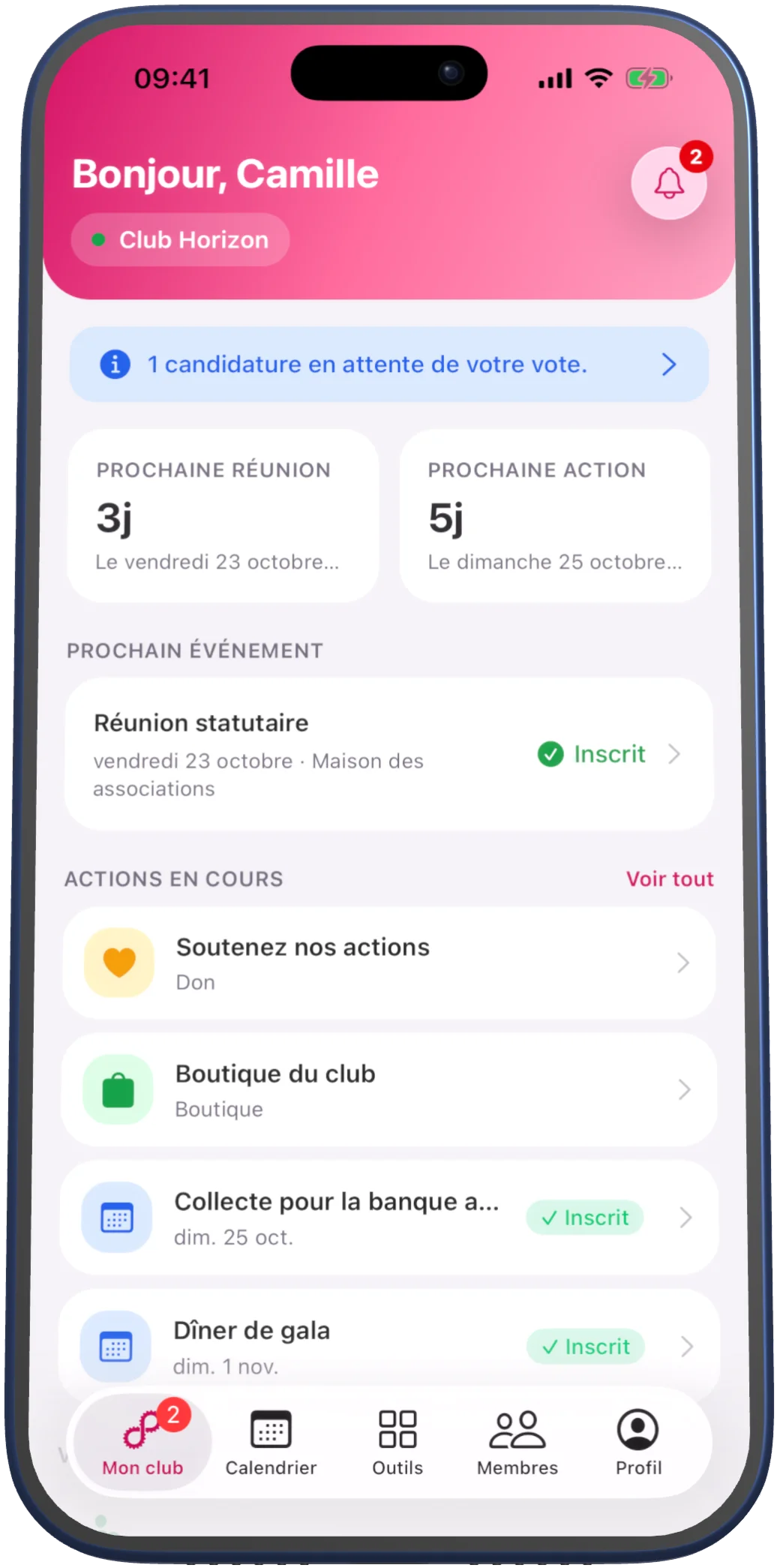The width and height of the screenshot is (777, 1568).
Task: Tap Voir tout for ongoing actions
Action: point(670,879)
